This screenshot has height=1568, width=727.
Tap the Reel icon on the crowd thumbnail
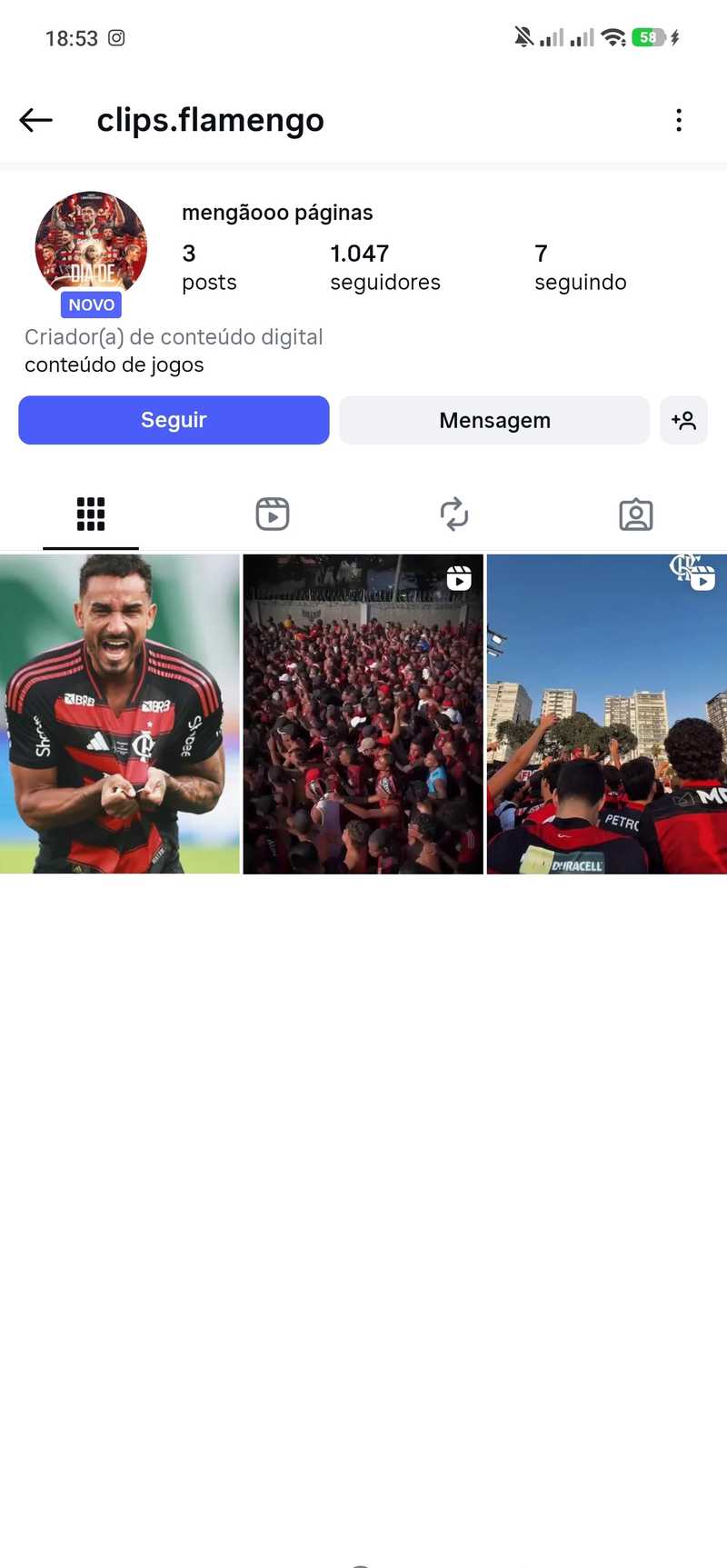click(460, 578)
